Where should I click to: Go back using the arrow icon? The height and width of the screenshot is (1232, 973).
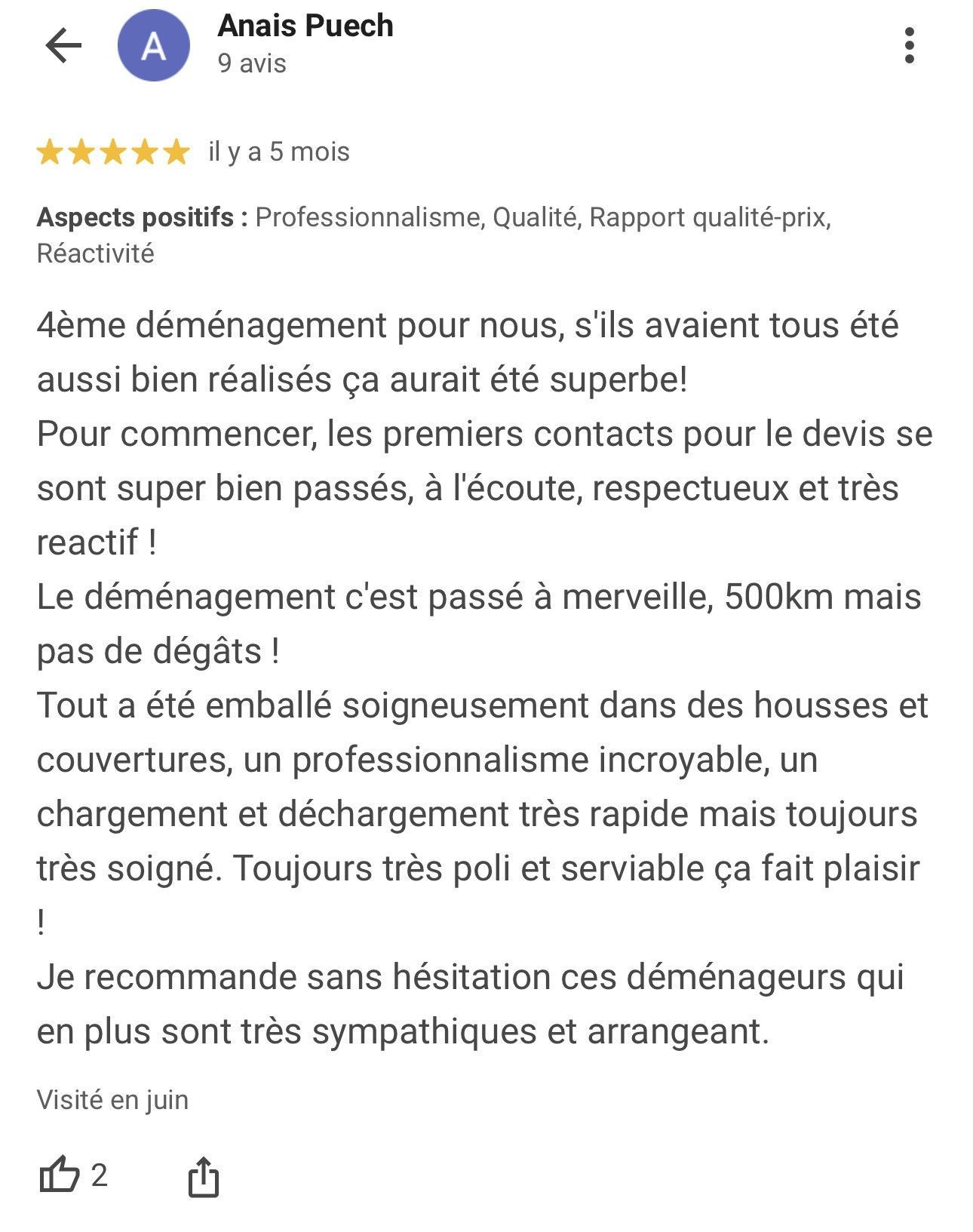pos(63,46)
